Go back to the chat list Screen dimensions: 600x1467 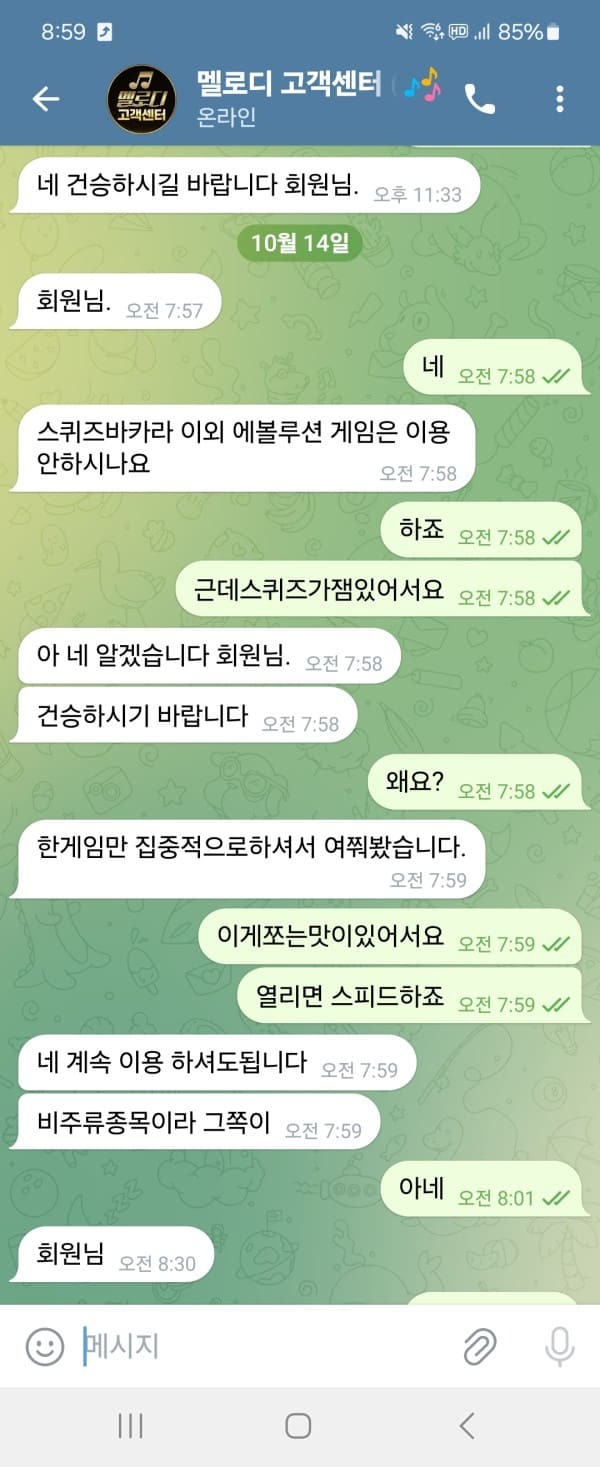coord(46,98)
